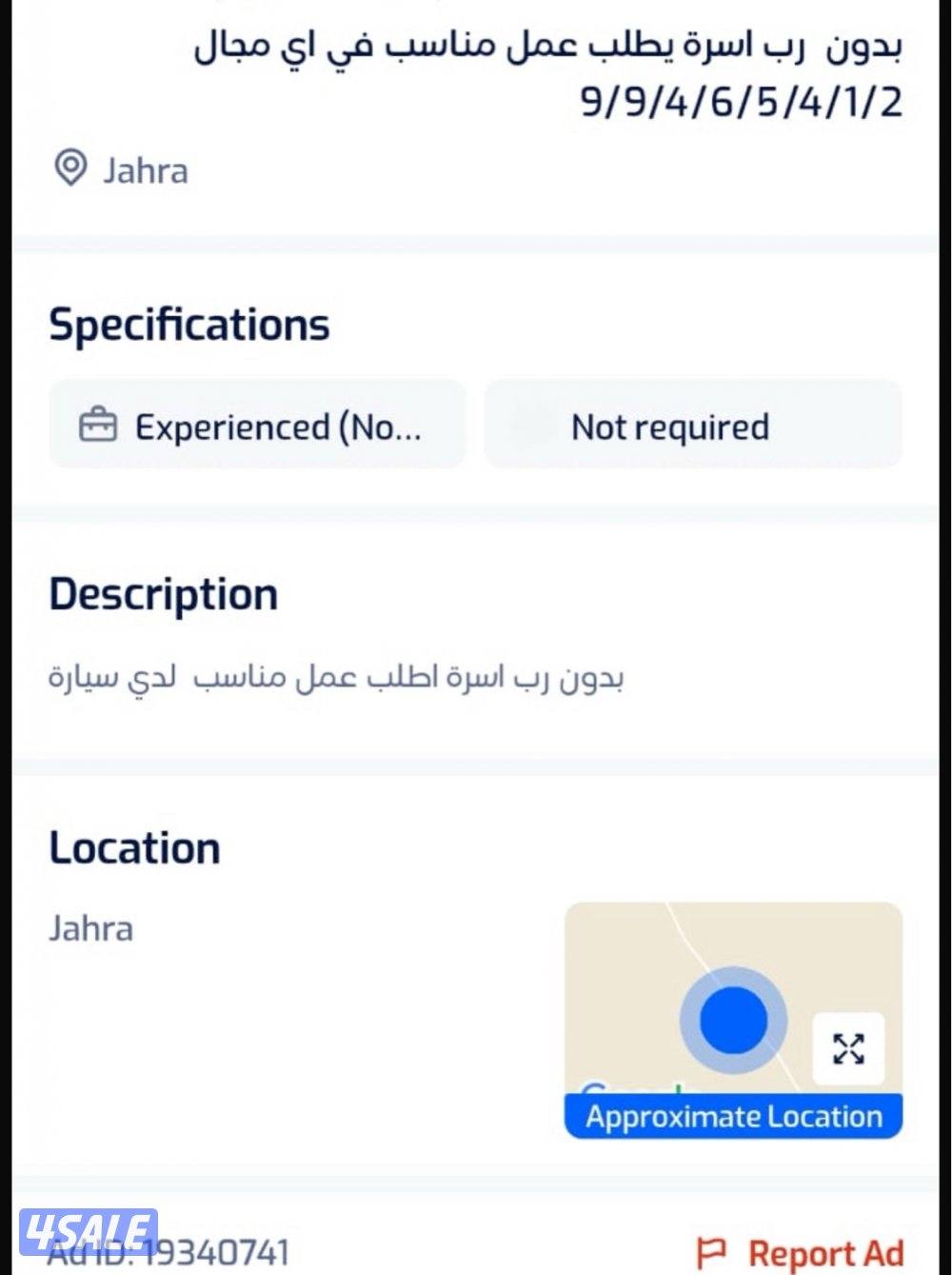Click the location pin icon beside Jahra

[x=71, y=169]
